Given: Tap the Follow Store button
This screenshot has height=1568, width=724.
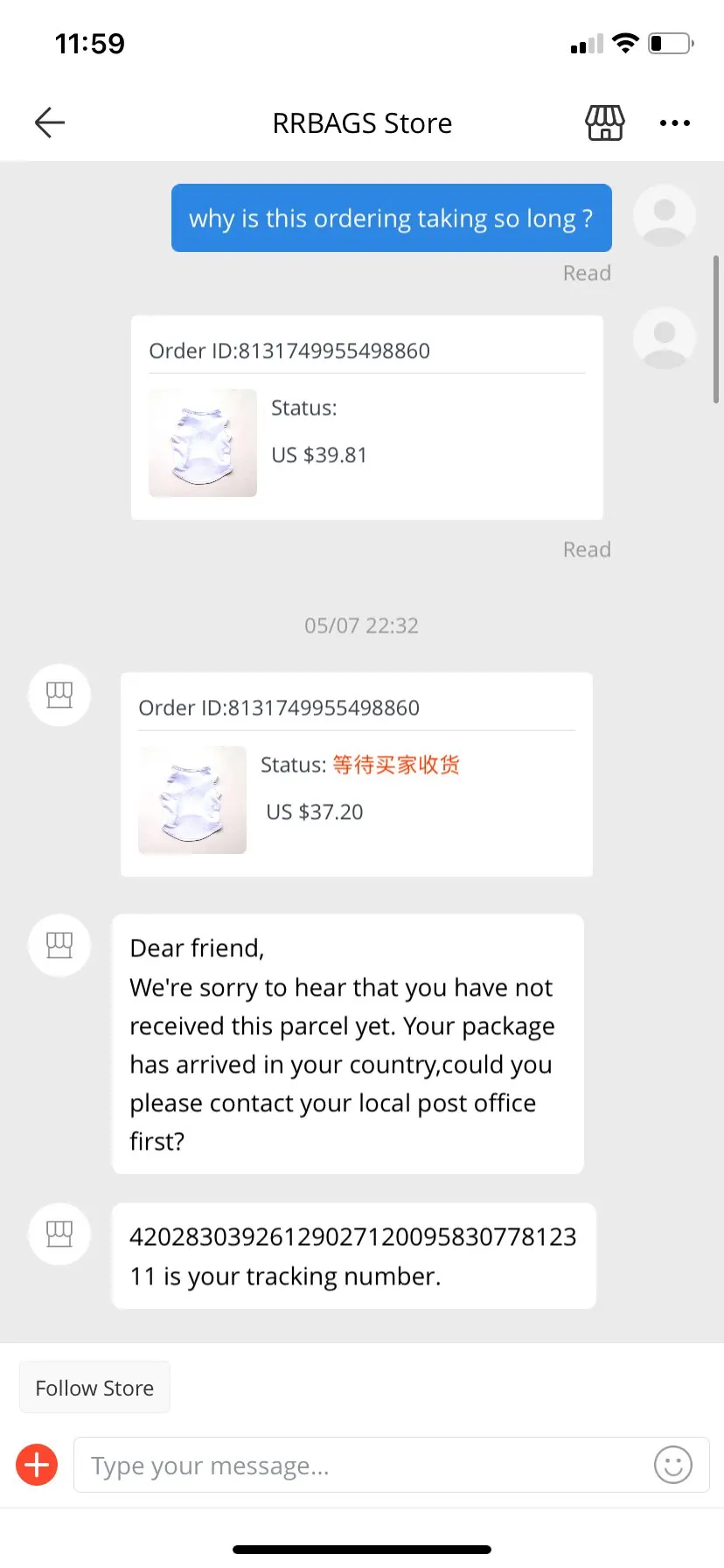Looking at the screenshot, I should point(94,1388).
